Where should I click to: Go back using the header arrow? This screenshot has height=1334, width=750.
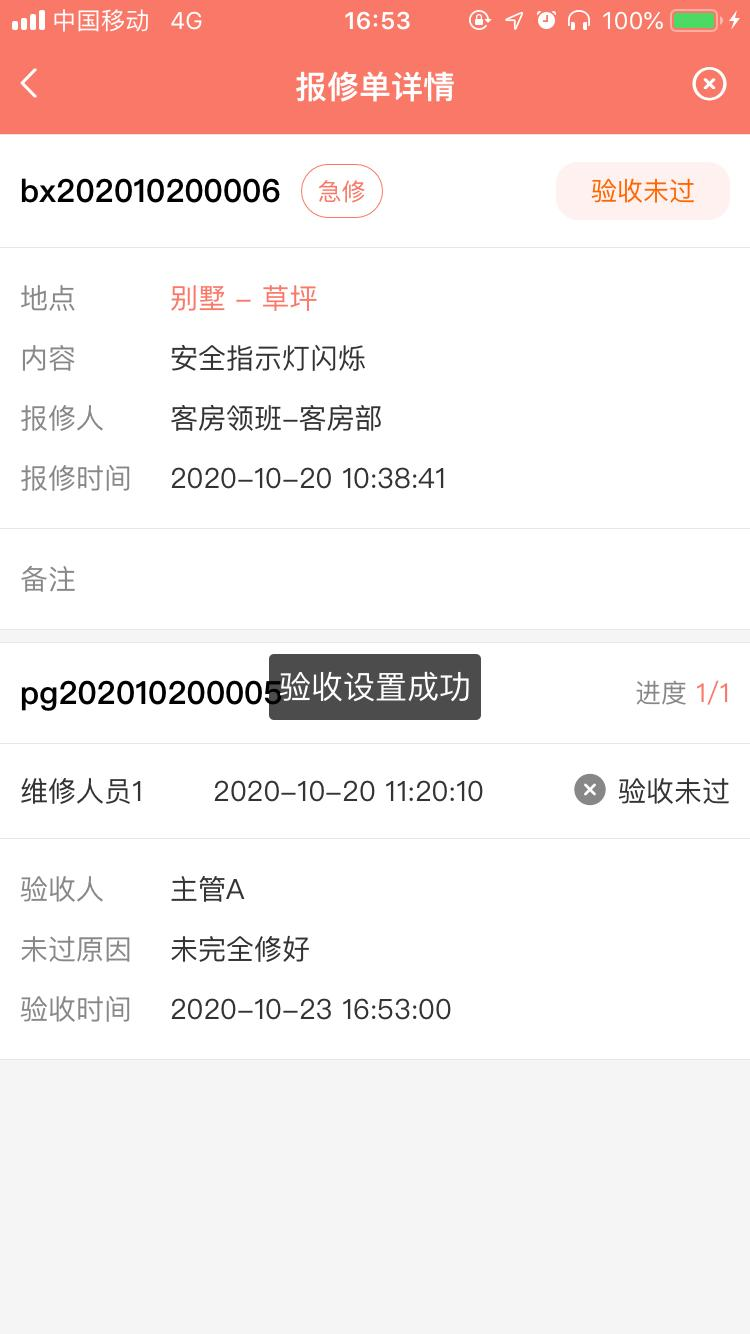[29, 84]
